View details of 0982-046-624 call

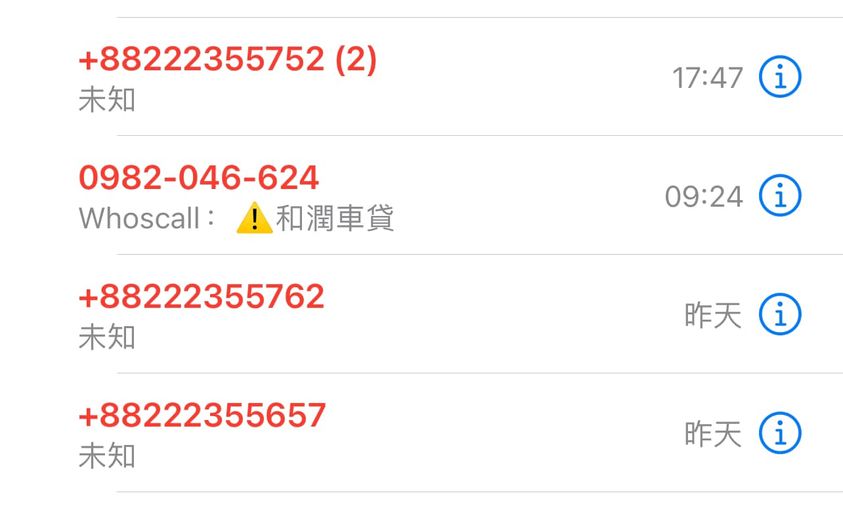coord(780,196)
